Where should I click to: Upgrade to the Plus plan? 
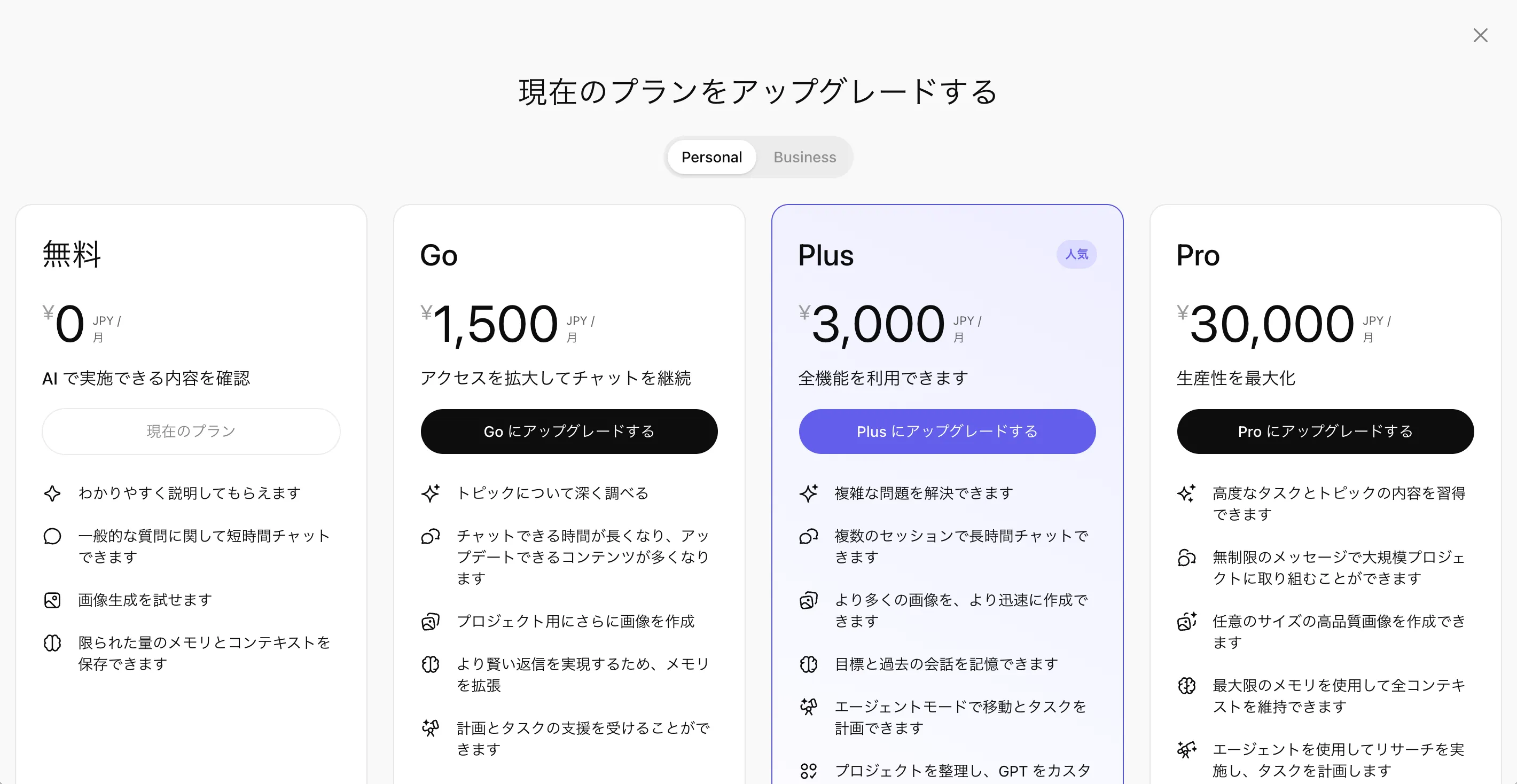[947, 432]
